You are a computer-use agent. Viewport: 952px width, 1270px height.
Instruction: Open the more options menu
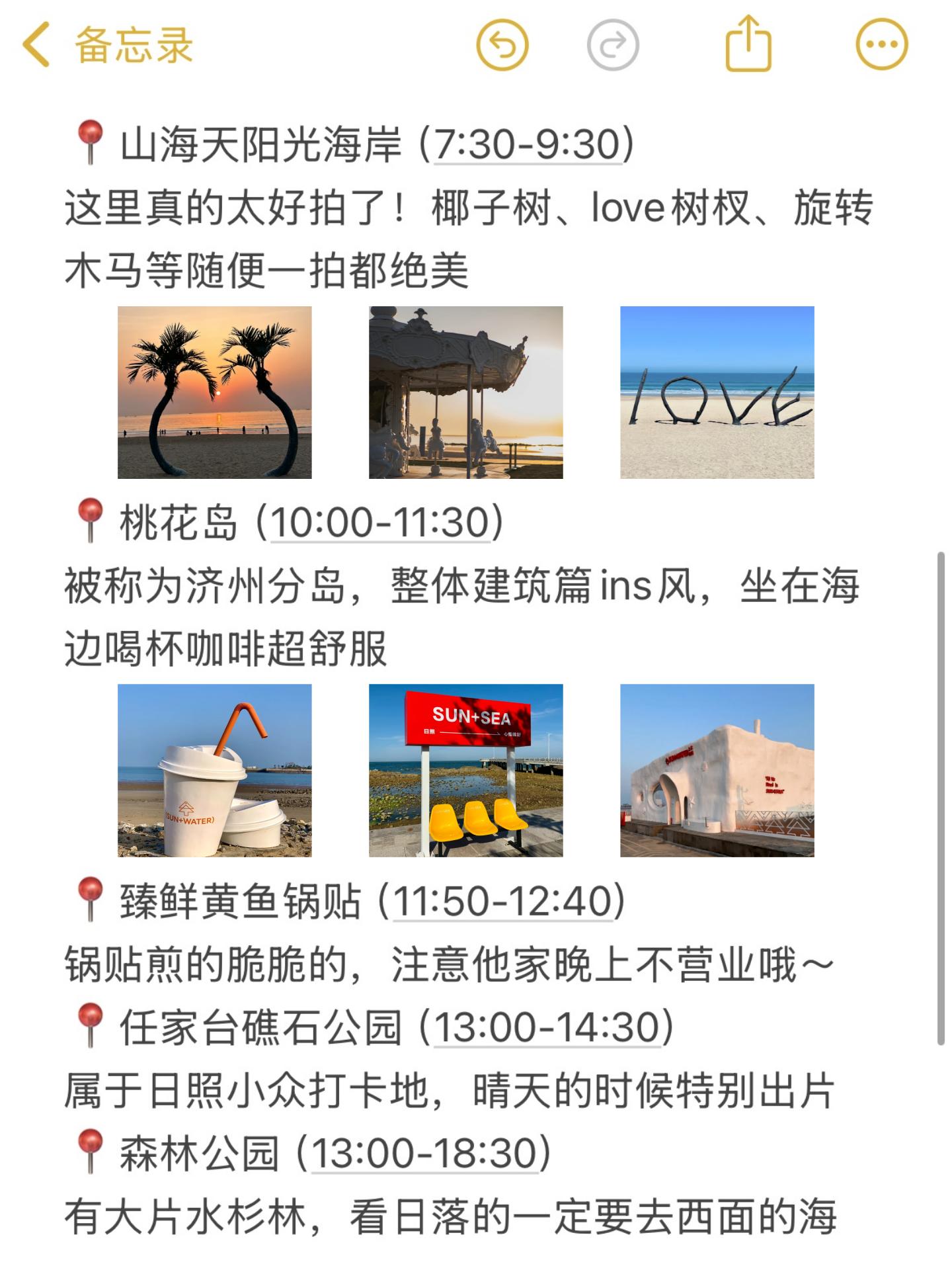(x=882, y=45)
